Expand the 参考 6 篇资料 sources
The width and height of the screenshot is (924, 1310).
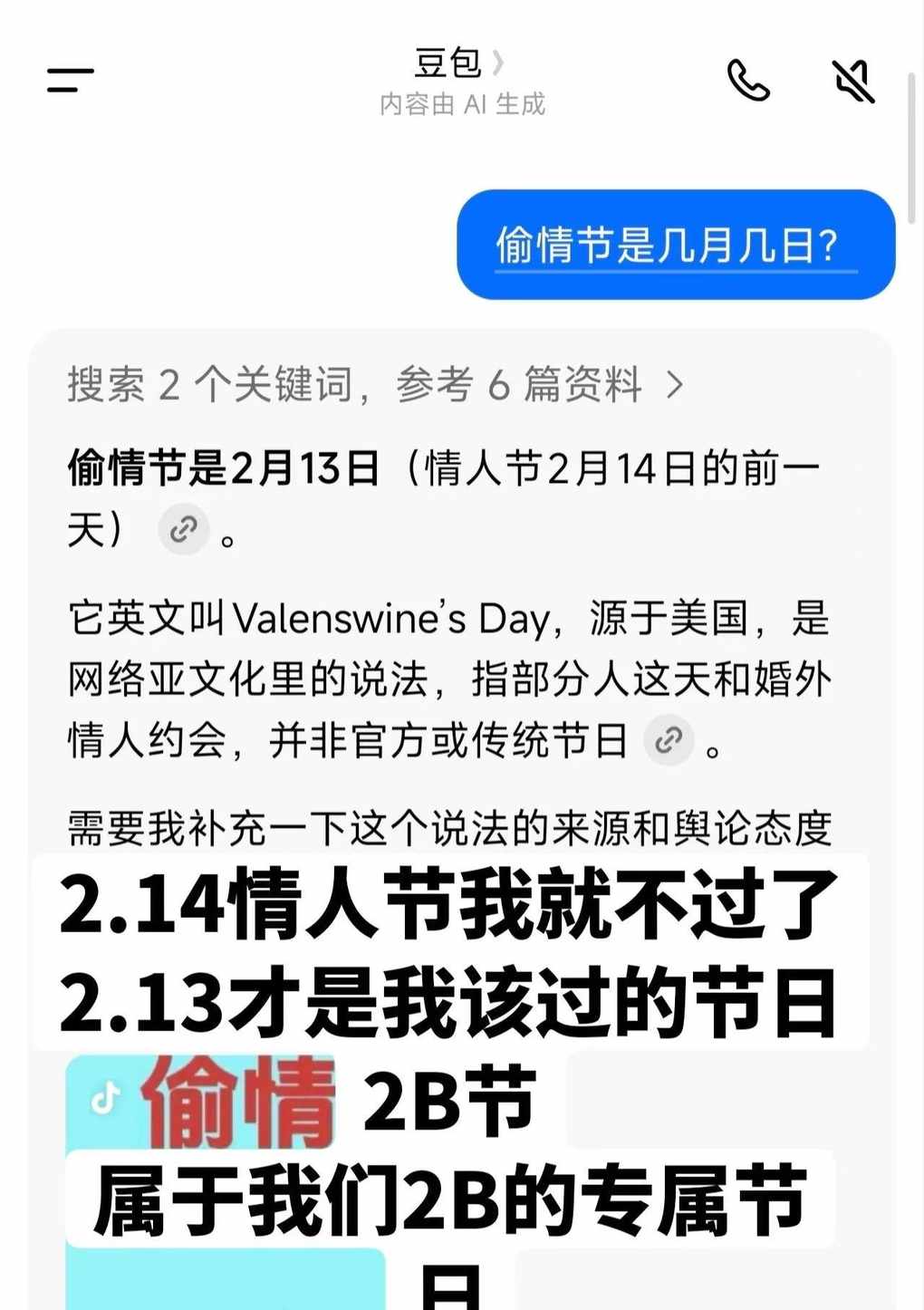click(376, 385)
